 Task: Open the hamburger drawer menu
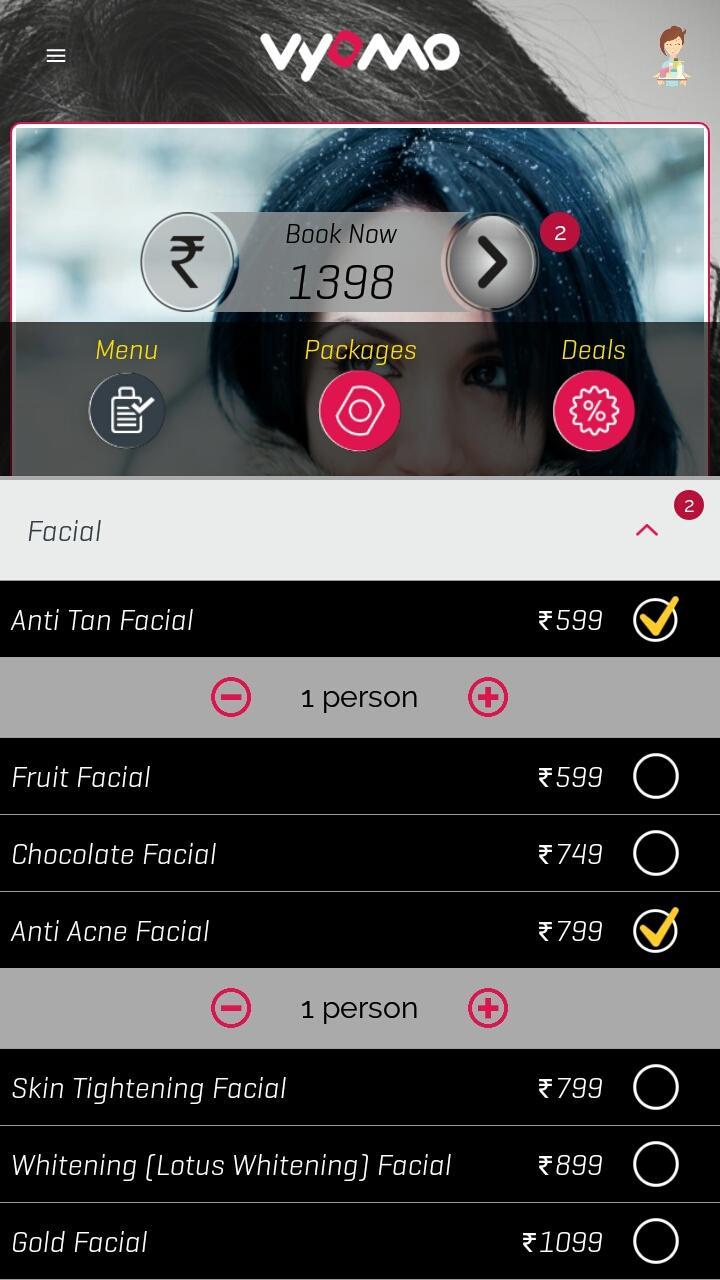pos(56,56)
